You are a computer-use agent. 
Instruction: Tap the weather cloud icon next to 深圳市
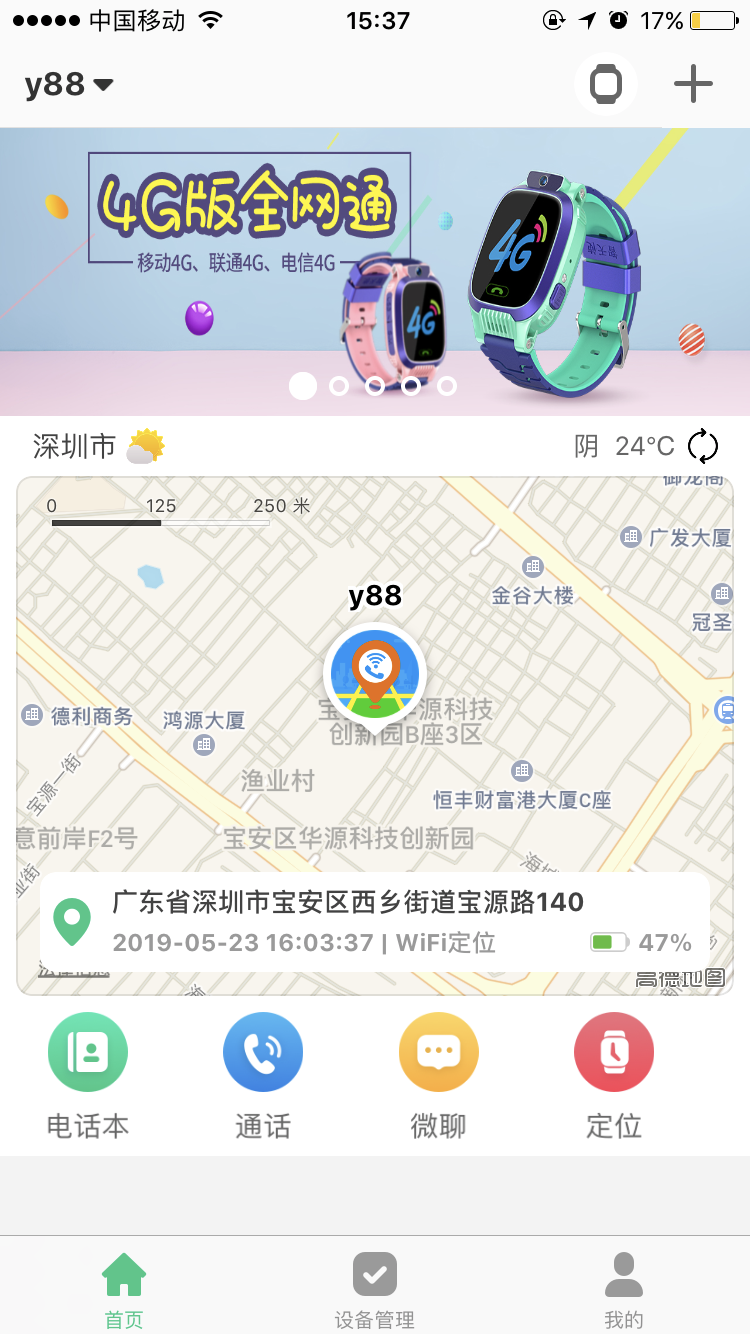(143, 447)
